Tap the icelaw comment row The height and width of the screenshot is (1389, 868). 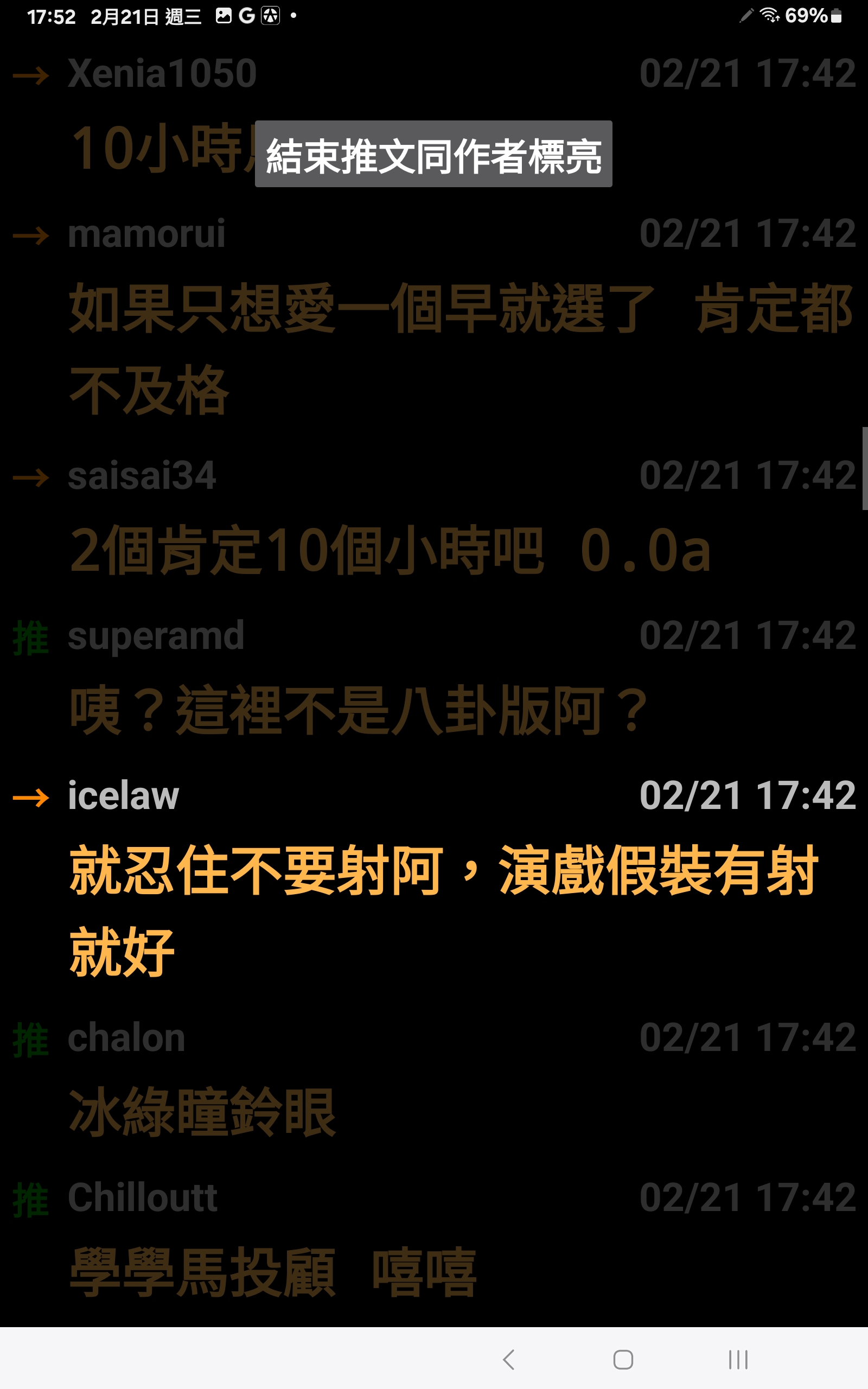point(434,877)
